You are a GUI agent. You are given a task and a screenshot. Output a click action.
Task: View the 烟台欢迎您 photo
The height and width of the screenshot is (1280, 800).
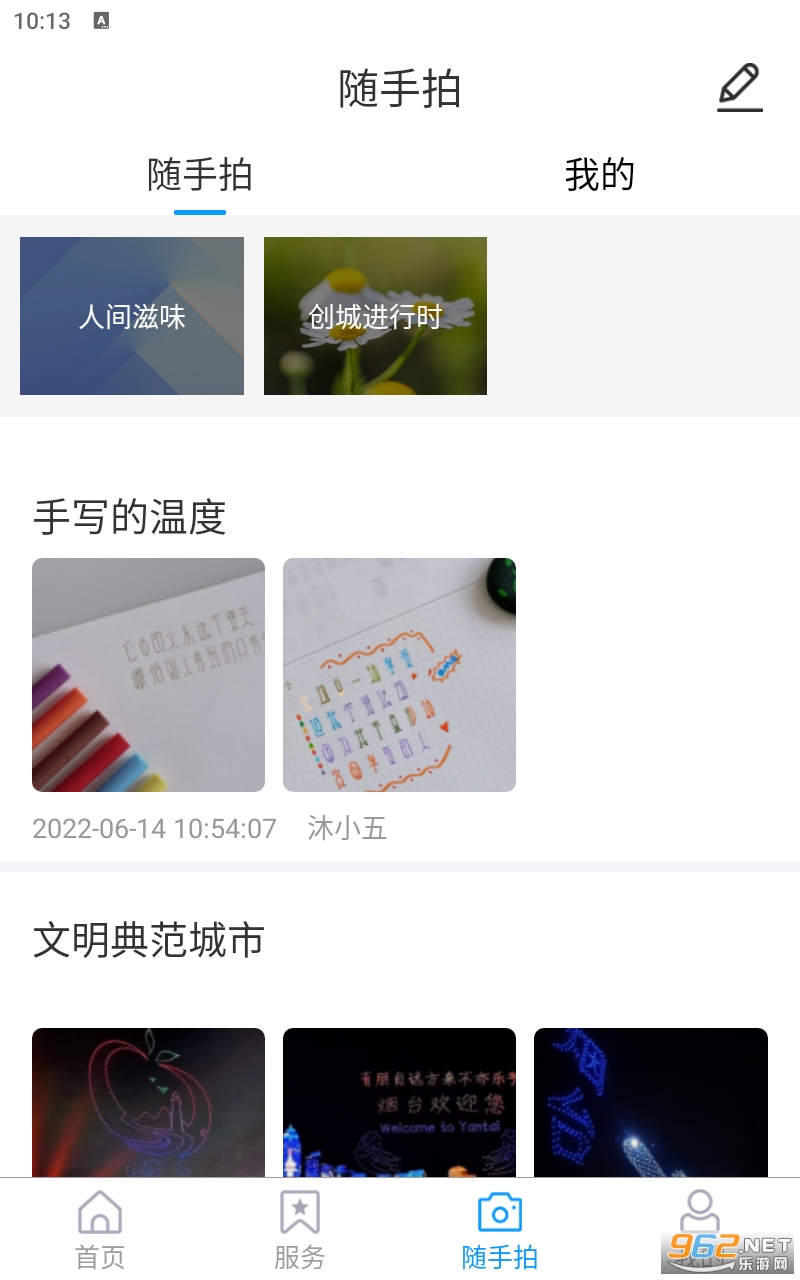click(x=399, y=1102)
